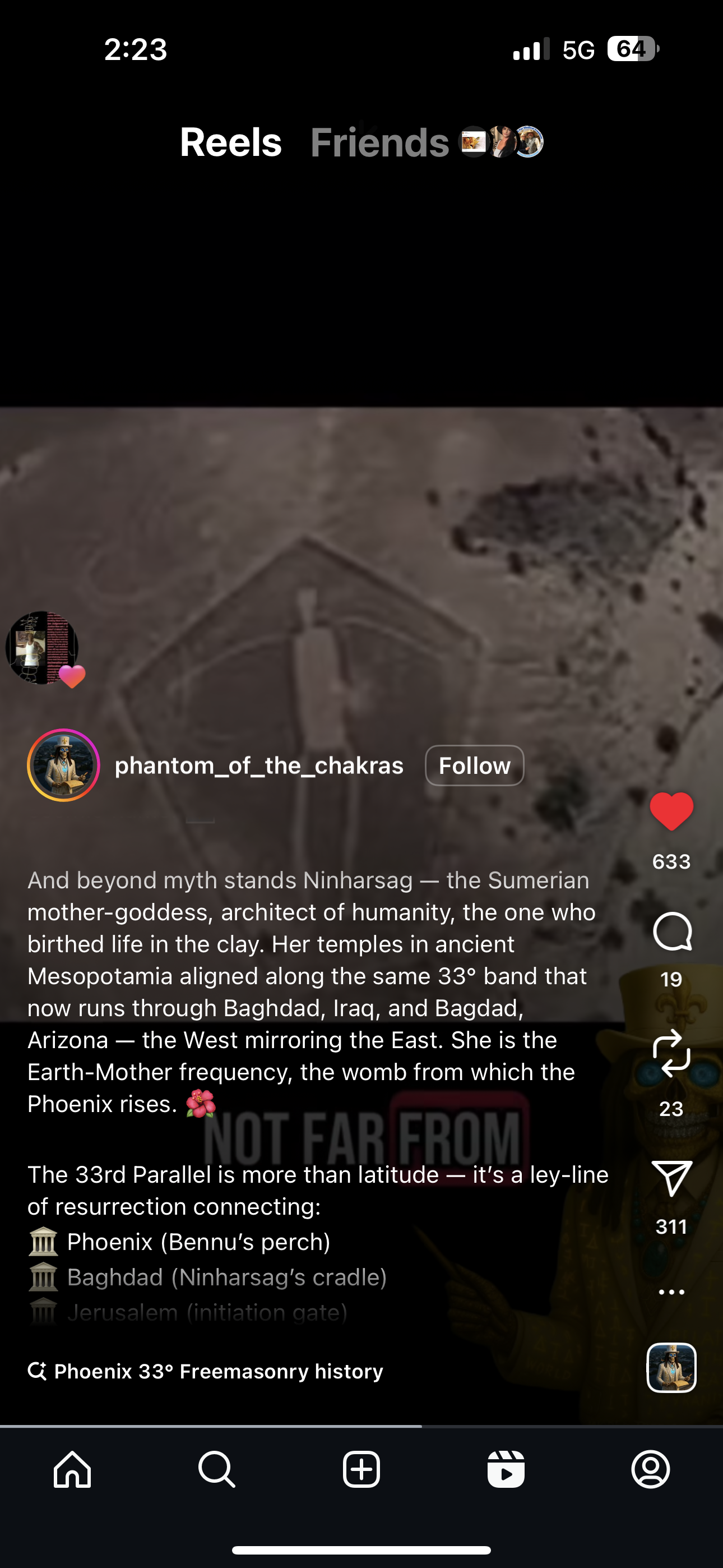The width and height of the screenshot is (723, 1568).
Task: Open the Search and explore tab
Action: click(x=217, y=1469)
